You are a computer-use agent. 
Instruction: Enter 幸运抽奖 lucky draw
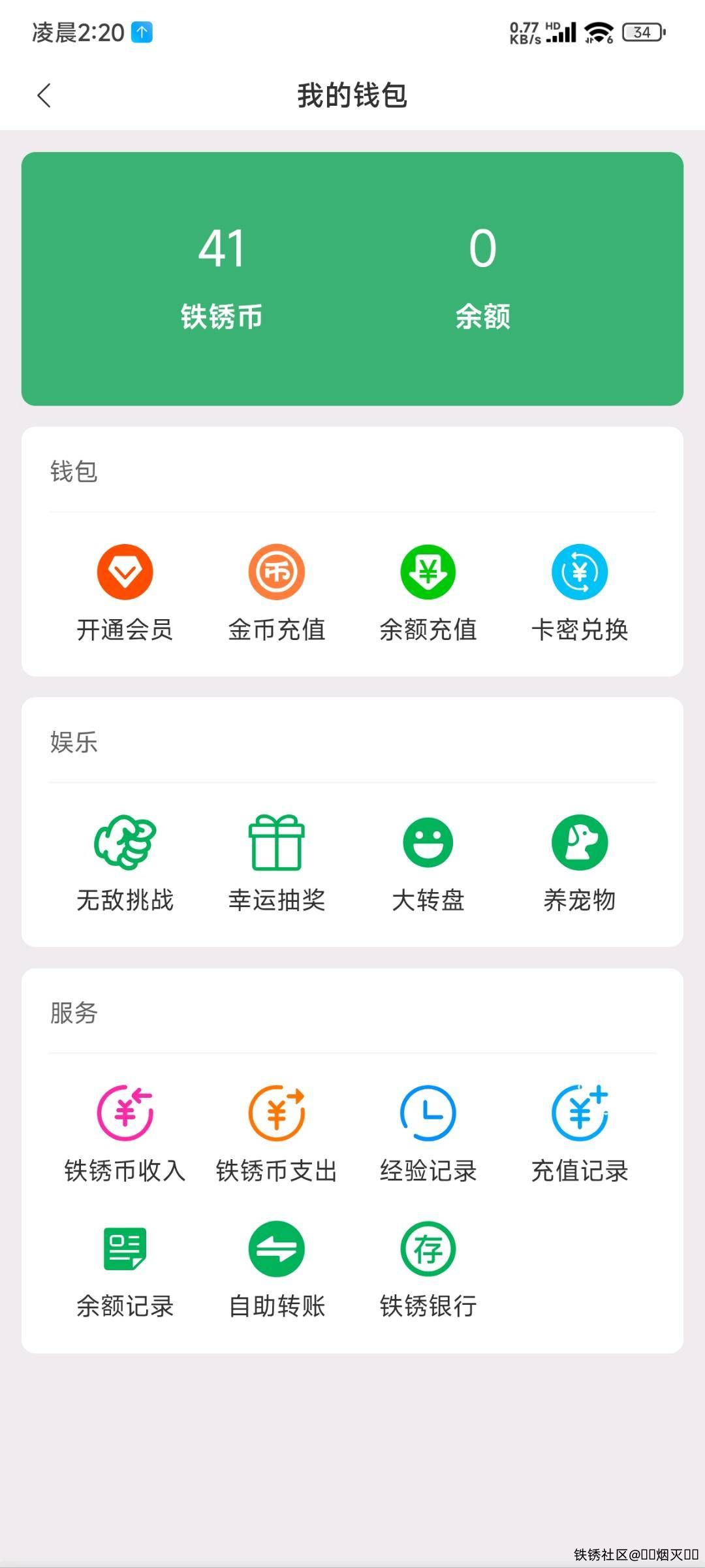[x=277, y=862]
